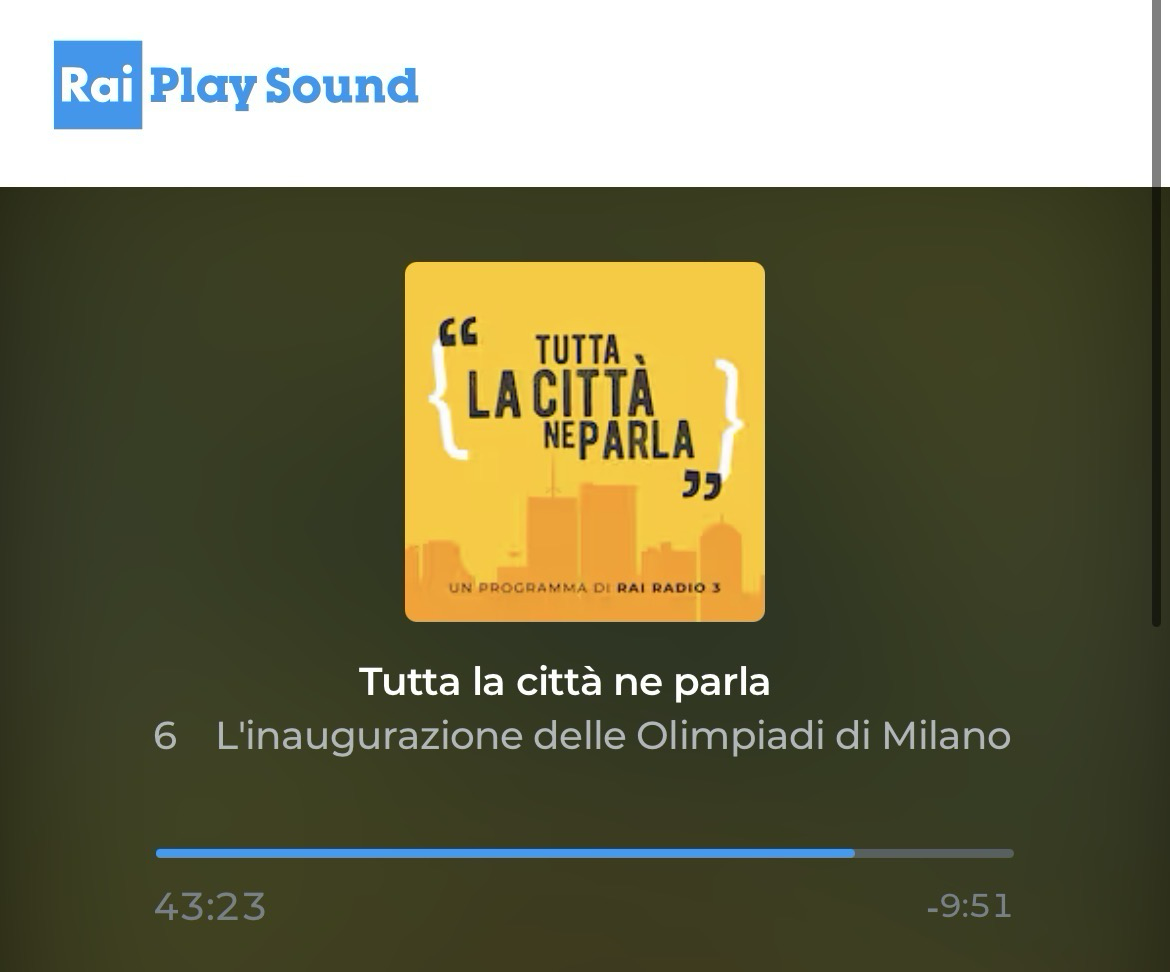The width and height of the screenshot is (1170, 972).
Task: Open the Tutta la città ne parla cover
Action: point(584,441)
